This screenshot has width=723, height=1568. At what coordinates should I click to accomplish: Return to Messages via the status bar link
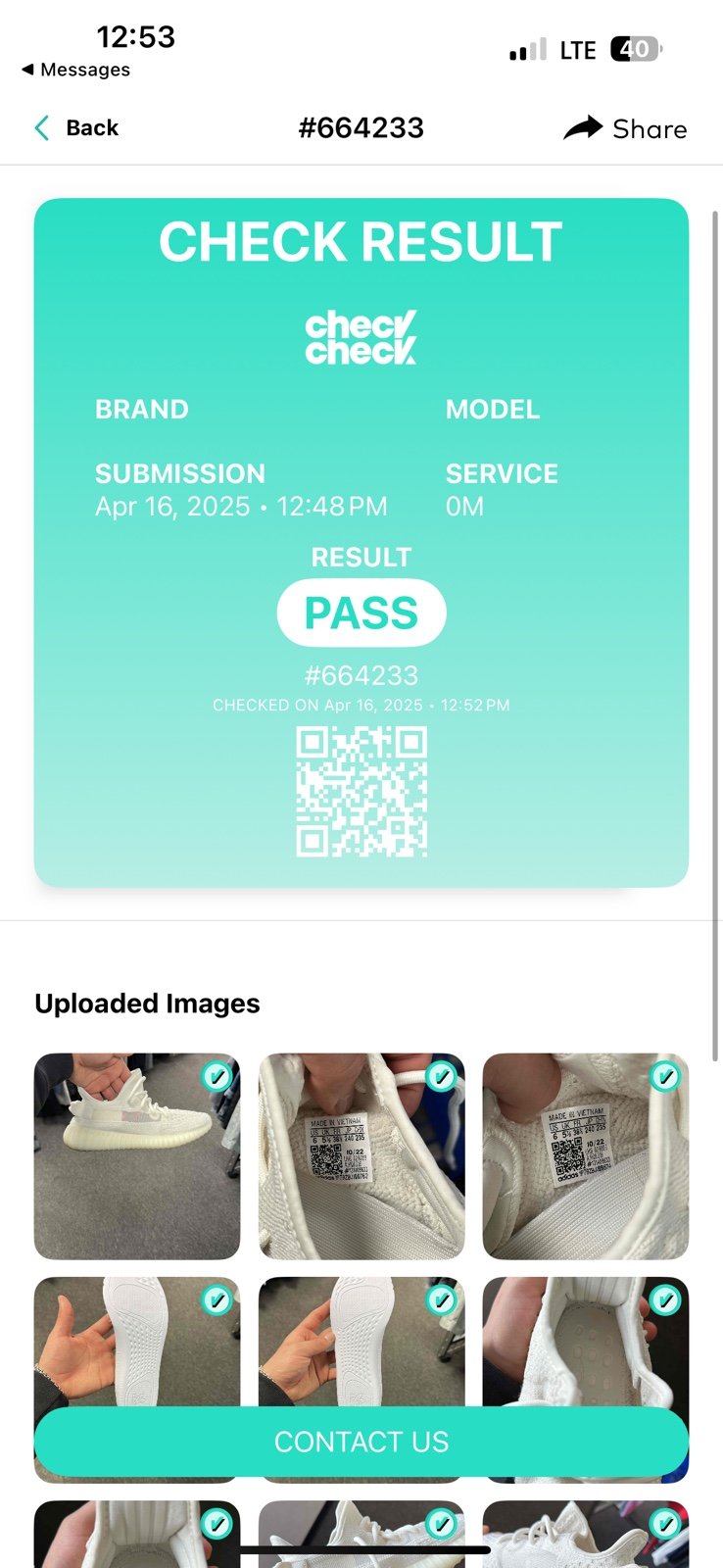point(75,70)
